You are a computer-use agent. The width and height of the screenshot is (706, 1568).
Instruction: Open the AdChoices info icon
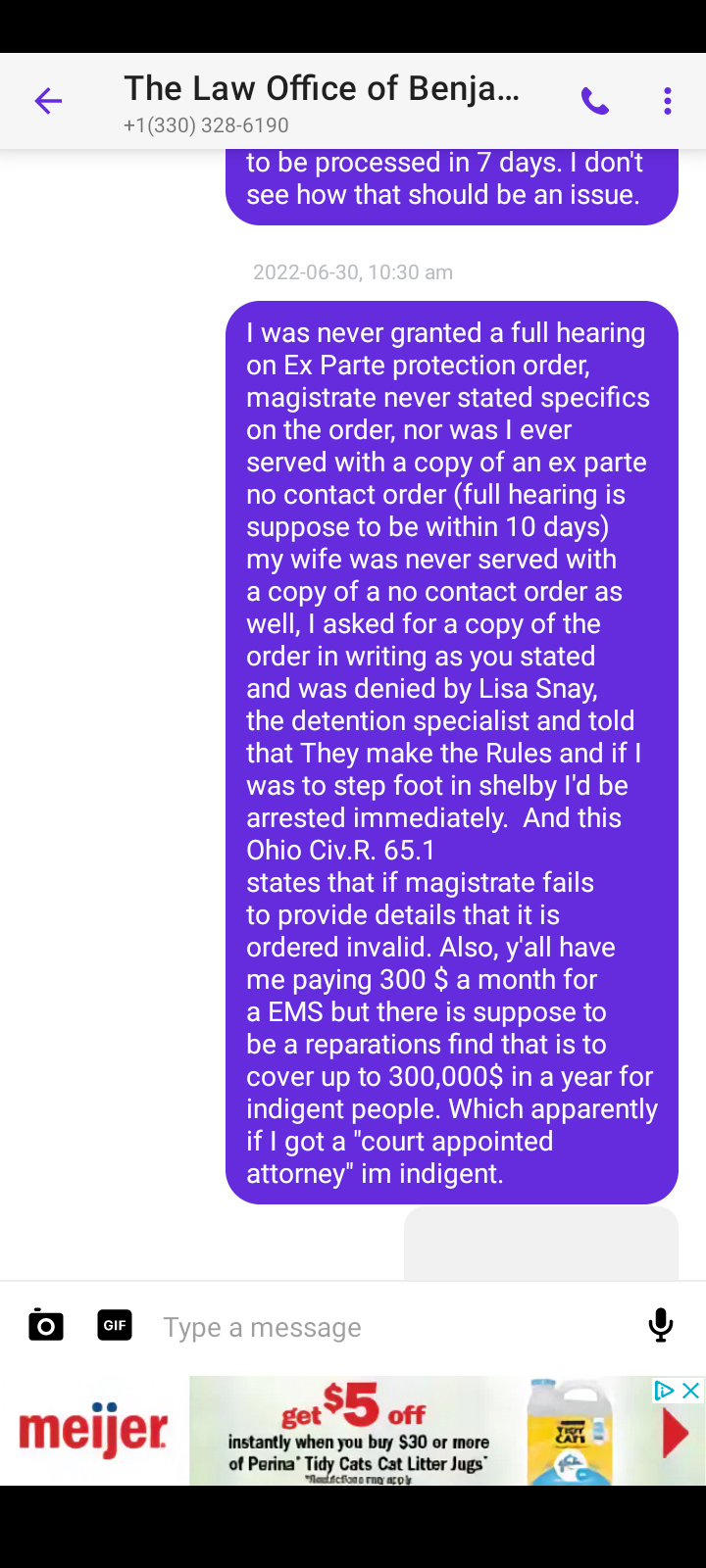(665, 1390)
